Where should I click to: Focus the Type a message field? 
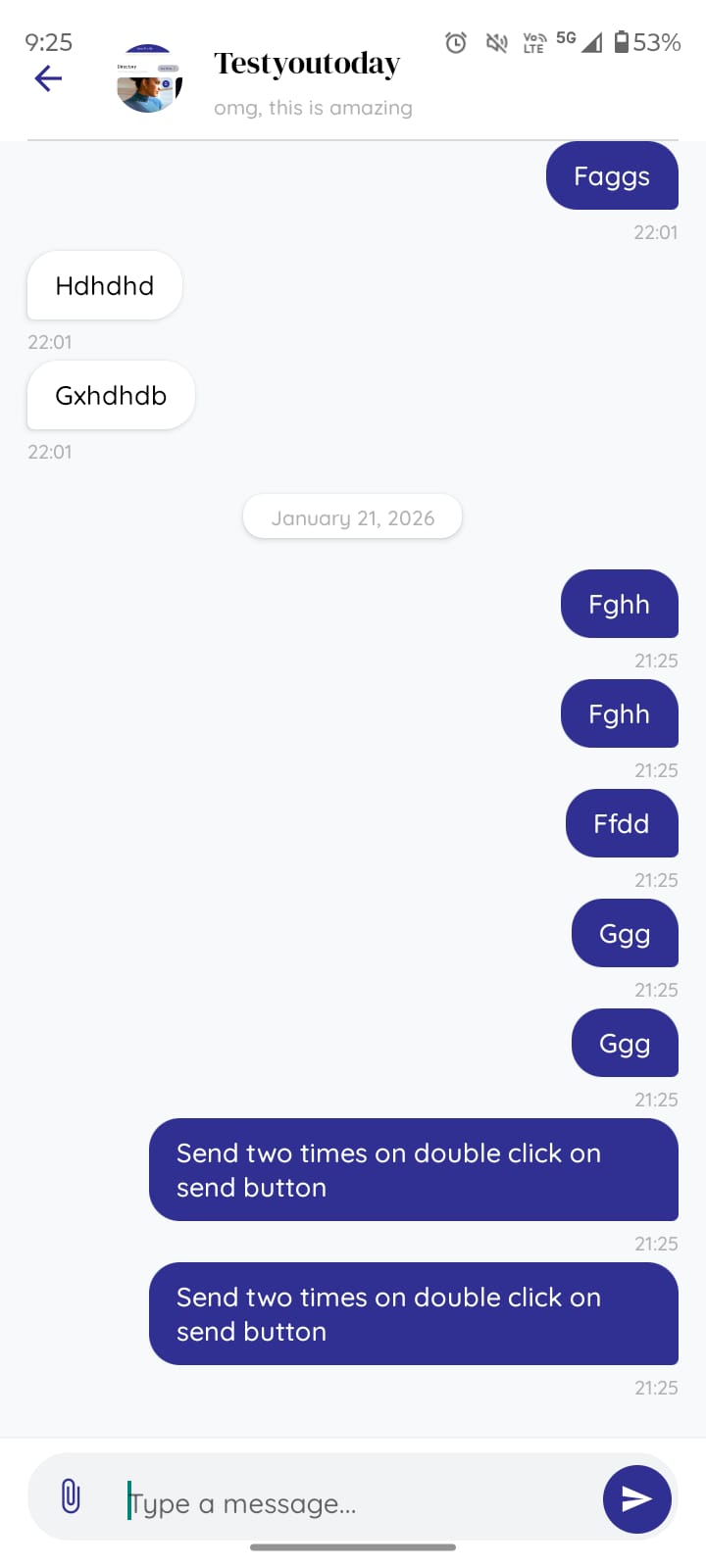click(353, 1502)
